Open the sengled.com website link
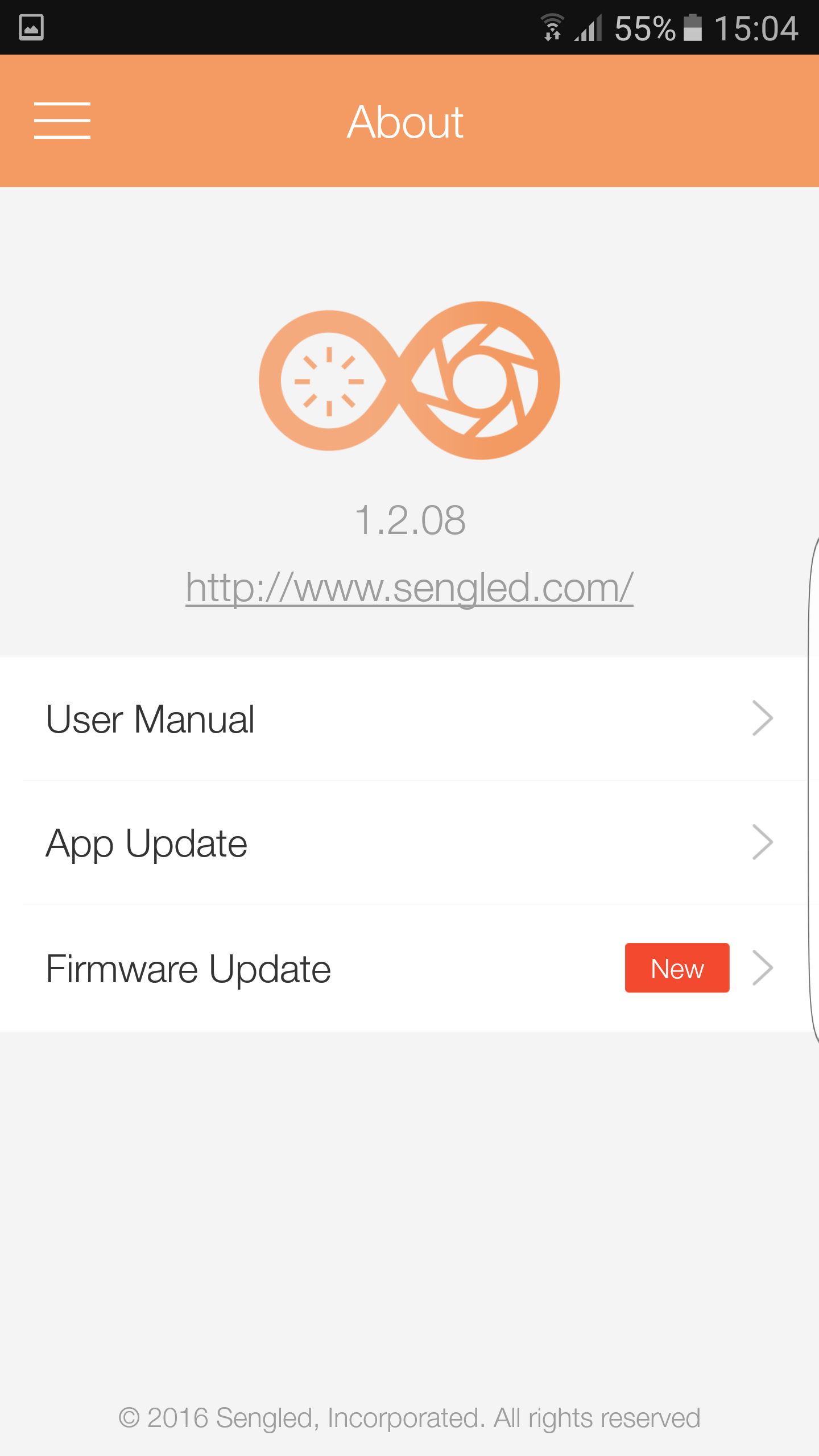The height and width of the screenshot is (1456, 819). (x=409, y=588)
